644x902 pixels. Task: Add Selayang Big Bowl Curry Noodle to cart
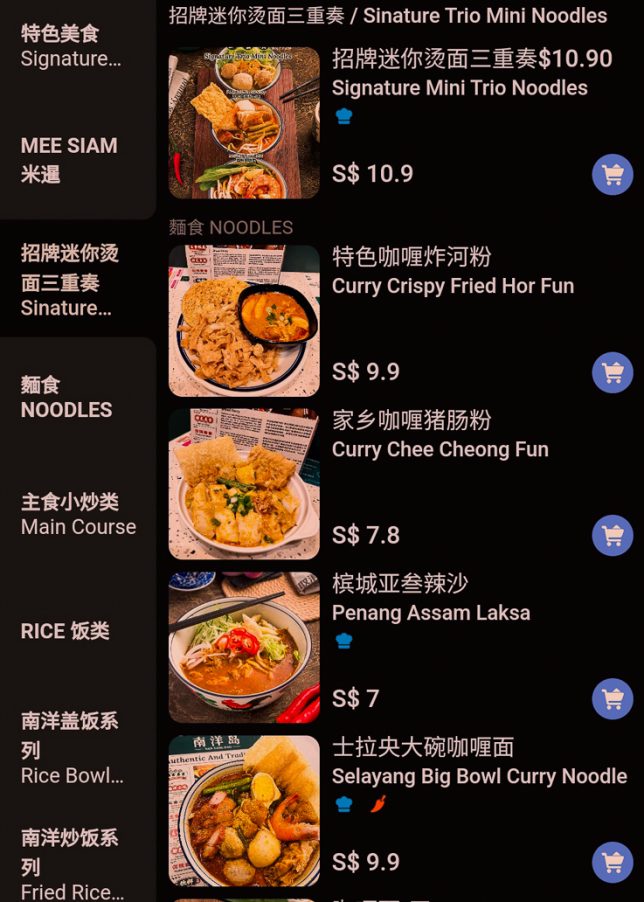[x=612, y=863]
